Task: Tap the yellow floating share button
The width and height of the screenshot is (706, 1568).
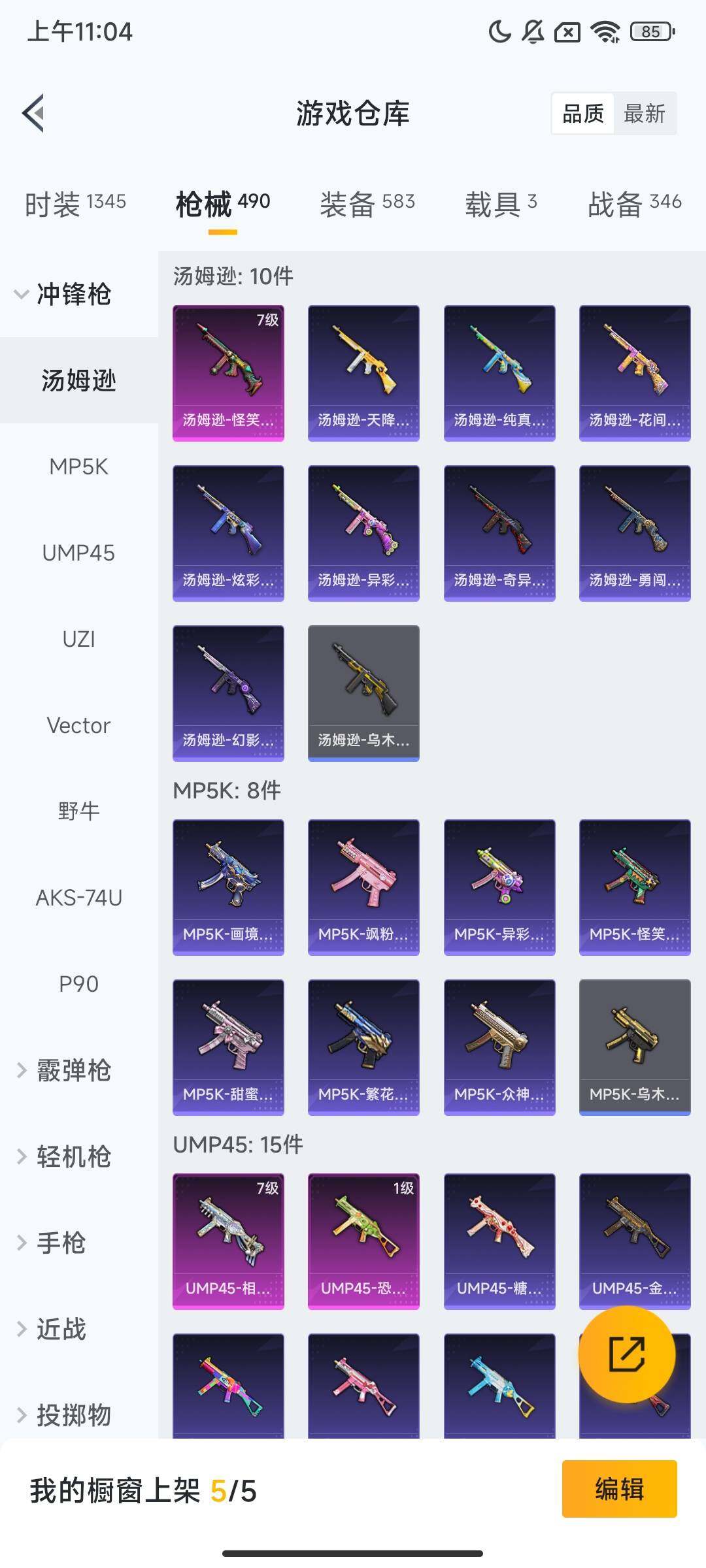Action: [626, 1354]
